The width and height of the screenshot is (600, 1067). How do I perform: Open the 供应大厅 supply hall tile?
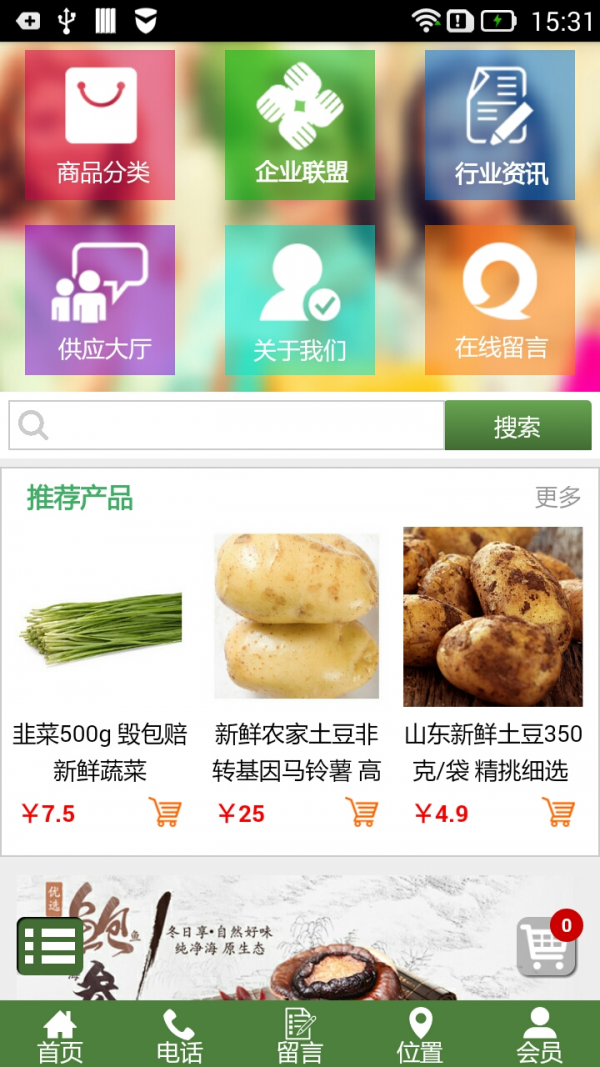(100, 300)
